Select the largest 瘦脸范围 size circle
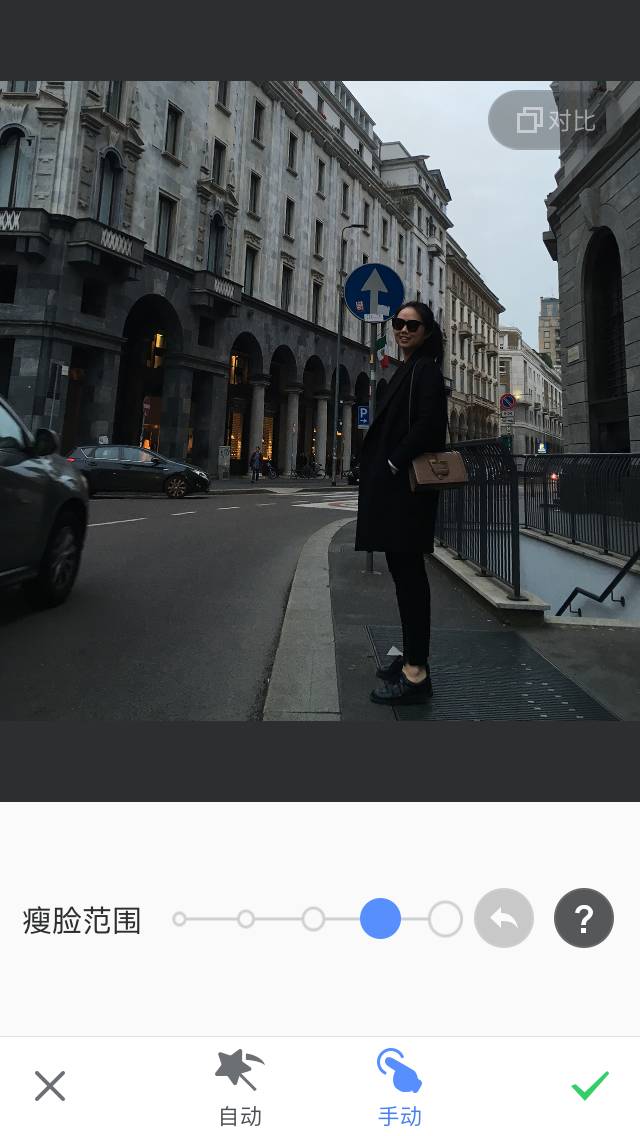This screenshot has width=640, height=1136. 445,919
